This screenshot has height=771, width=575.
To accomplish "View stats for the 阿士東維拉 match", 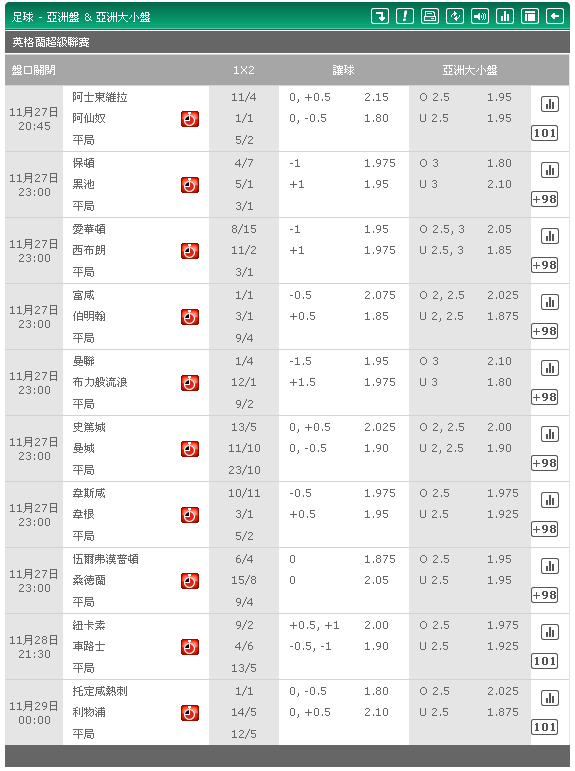I will pyautogui.click(x=550, y=104).
